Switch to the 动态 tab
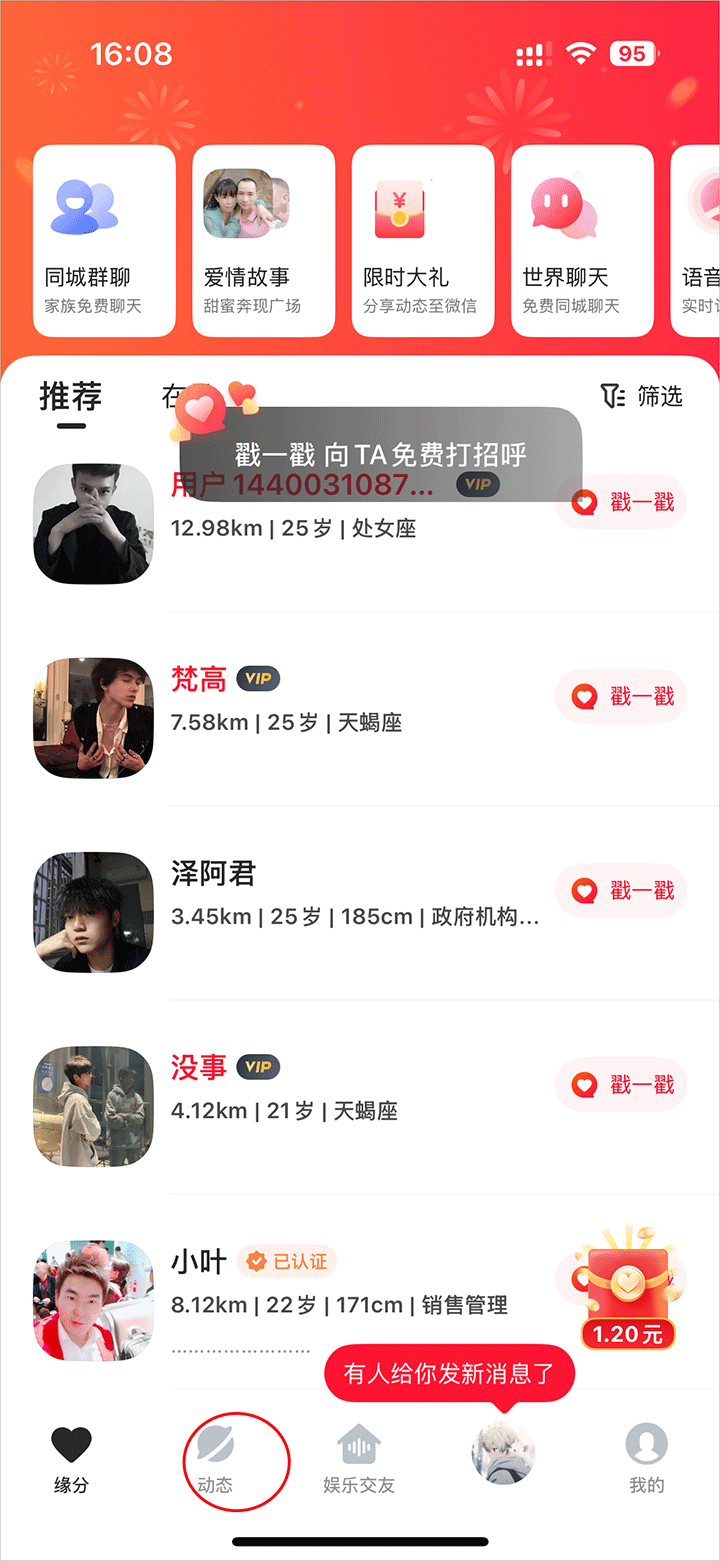 [x=215, y=1460]
